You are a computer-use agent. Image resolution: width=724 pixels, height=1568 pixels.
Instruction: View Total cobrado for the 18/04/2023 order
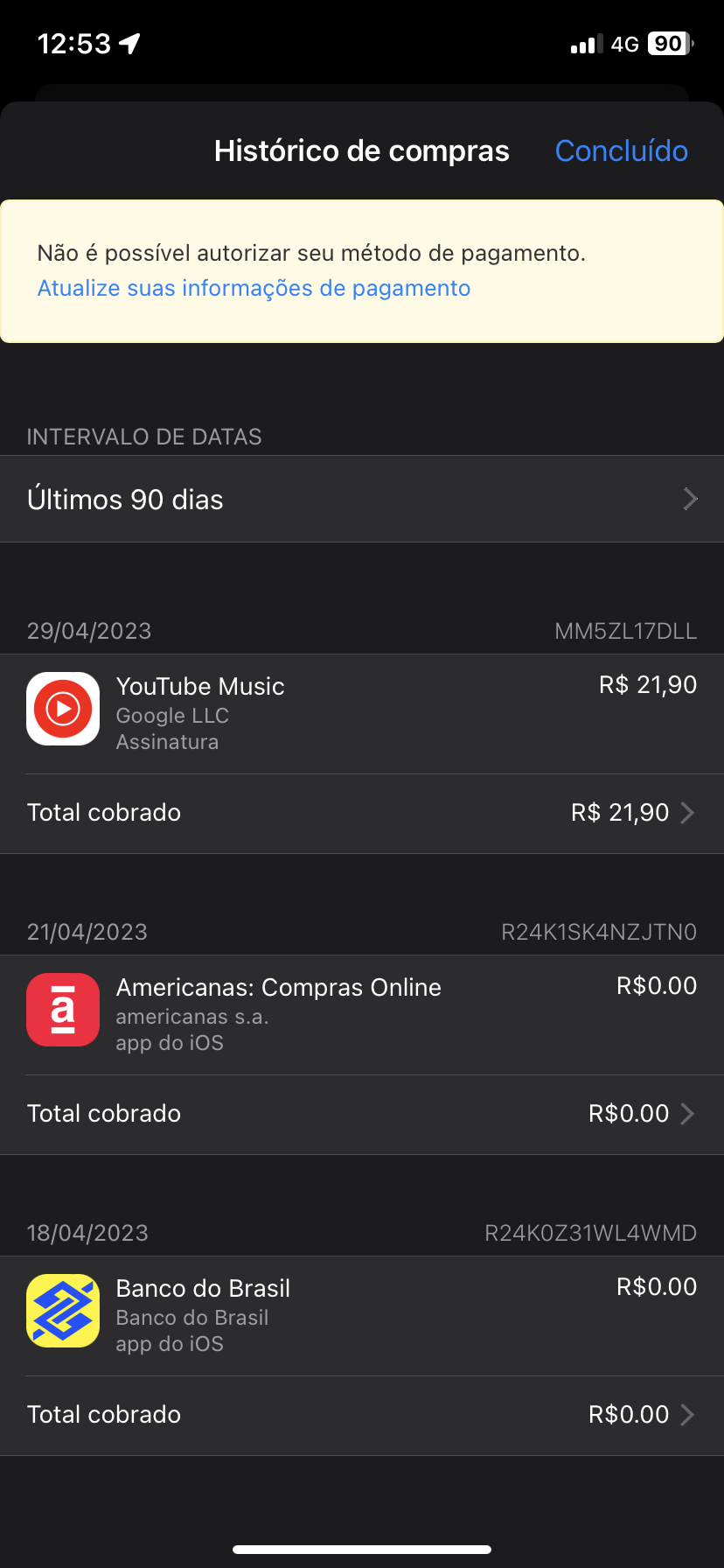[362, 1415]
